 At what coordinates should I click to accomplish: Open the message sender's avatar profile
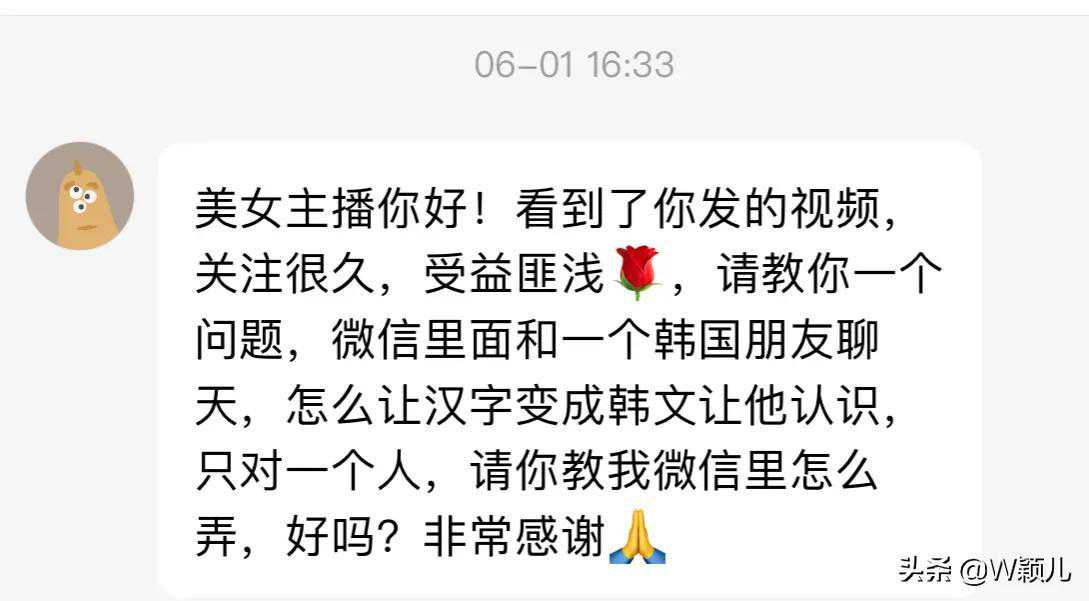(x=80, y=196)
